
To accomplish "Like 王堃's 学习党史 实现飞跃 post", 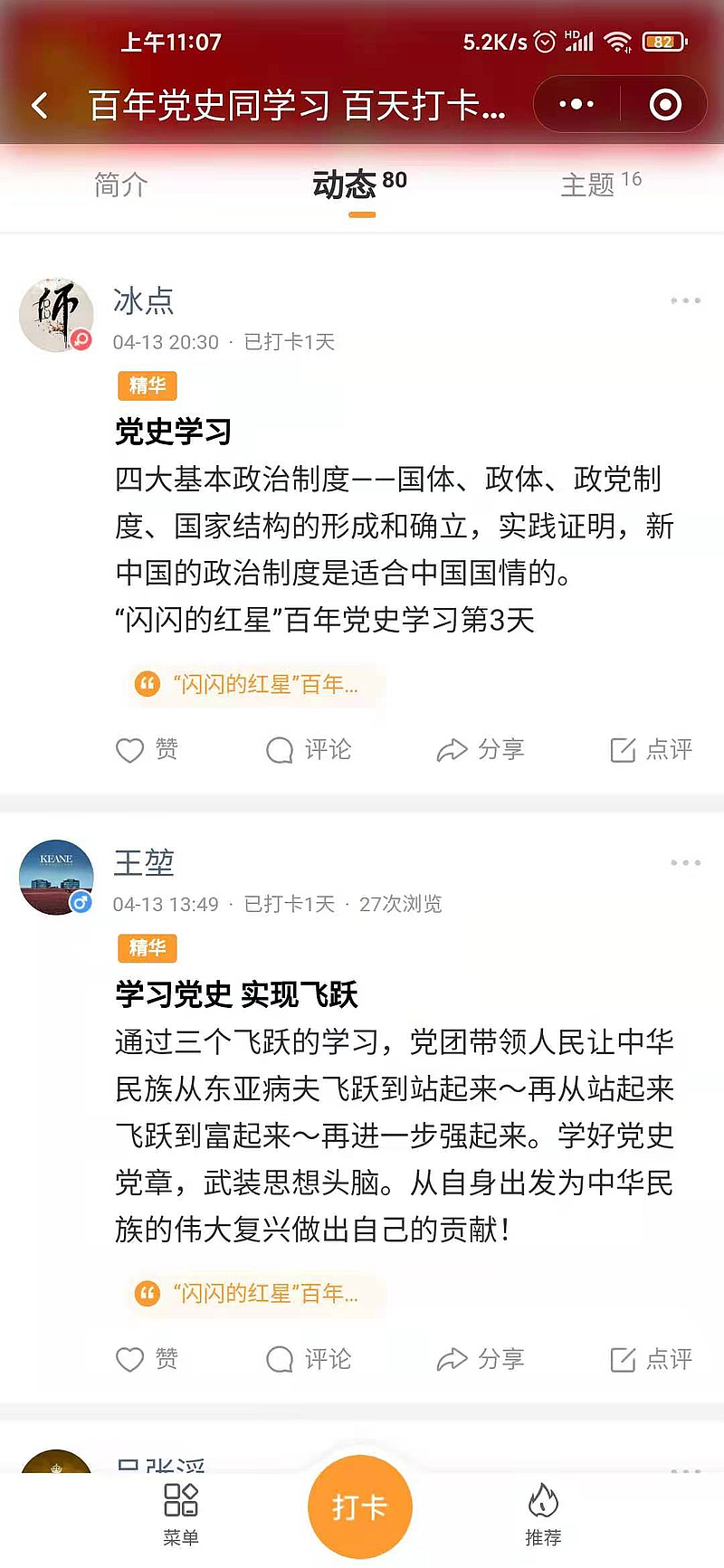I will click(x=147, y=1359).
